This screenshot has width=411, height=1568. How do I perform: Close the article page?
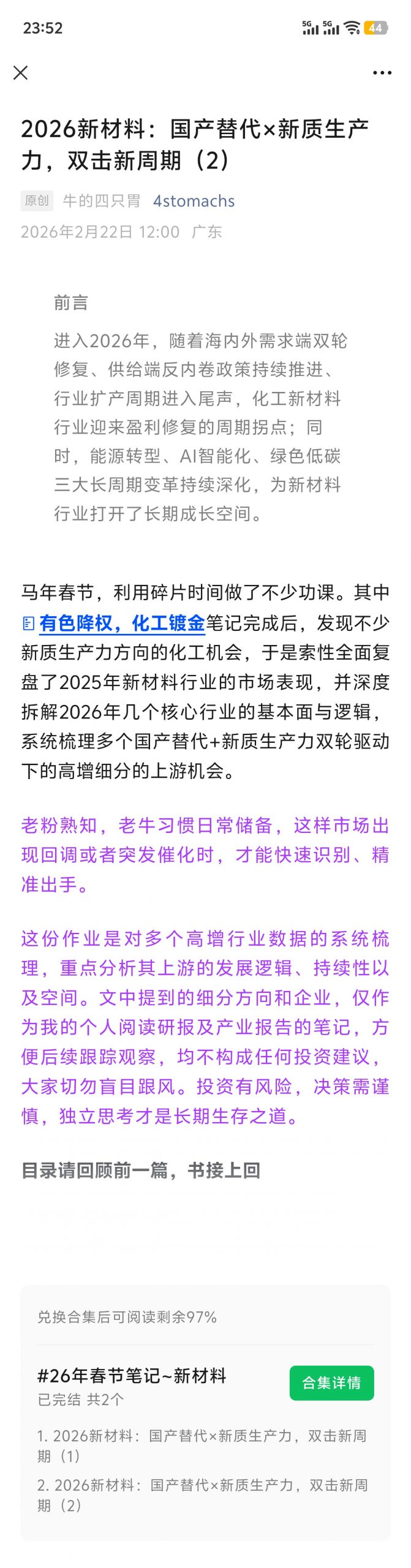20,73
